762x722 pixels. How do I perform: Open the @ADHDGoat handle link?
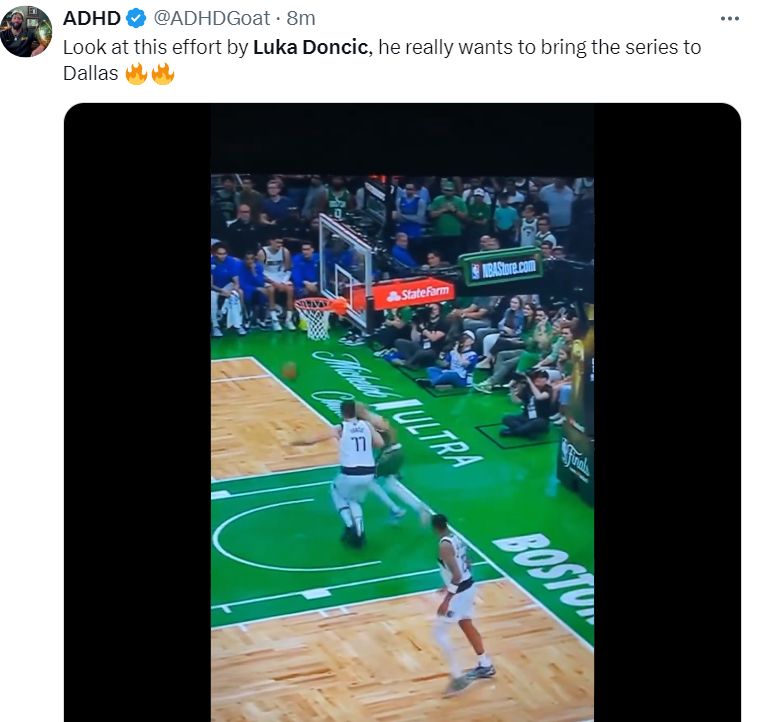tap(211, 19)
